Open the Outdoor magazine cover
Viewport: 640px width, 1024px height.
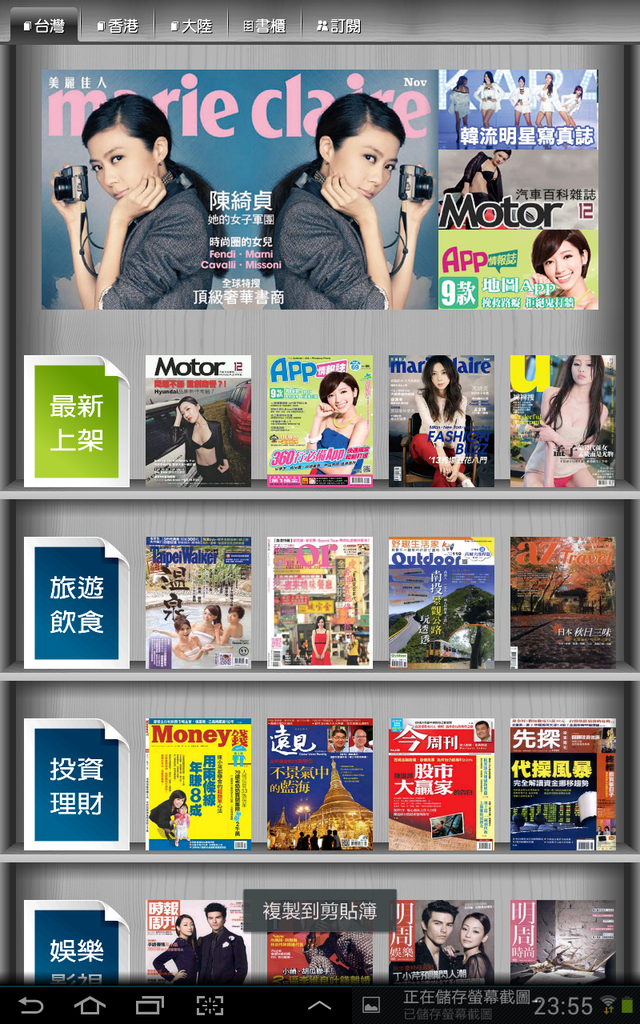pos(441,603)
